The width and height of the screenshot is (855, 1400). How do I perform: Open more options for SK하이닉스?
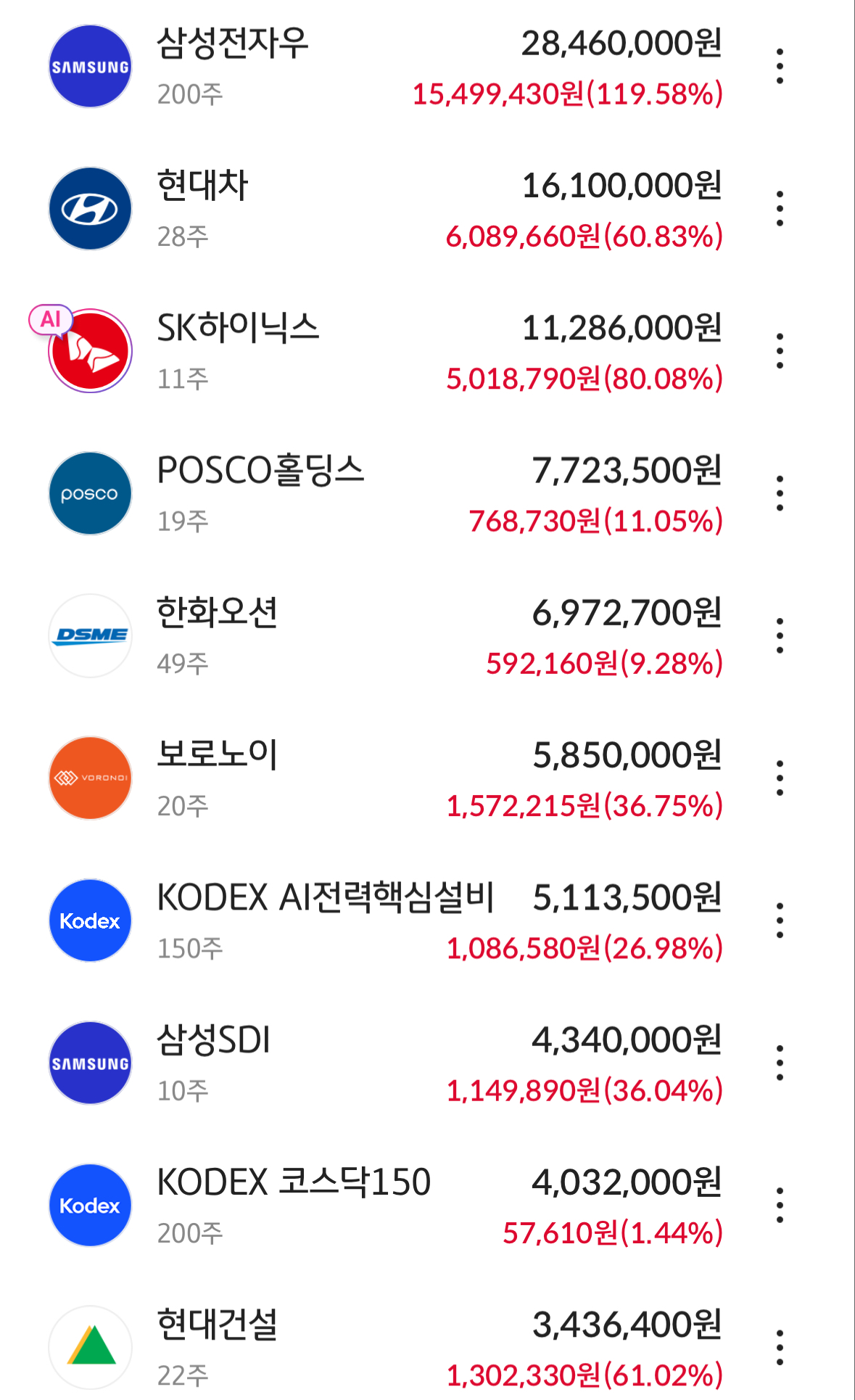point(780,351)
